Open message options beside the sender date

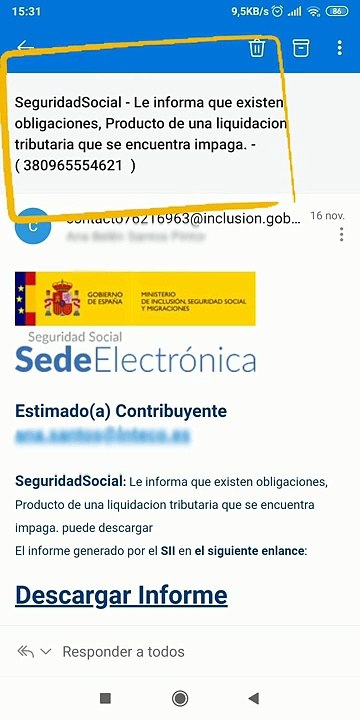click(x=341, y=234)
